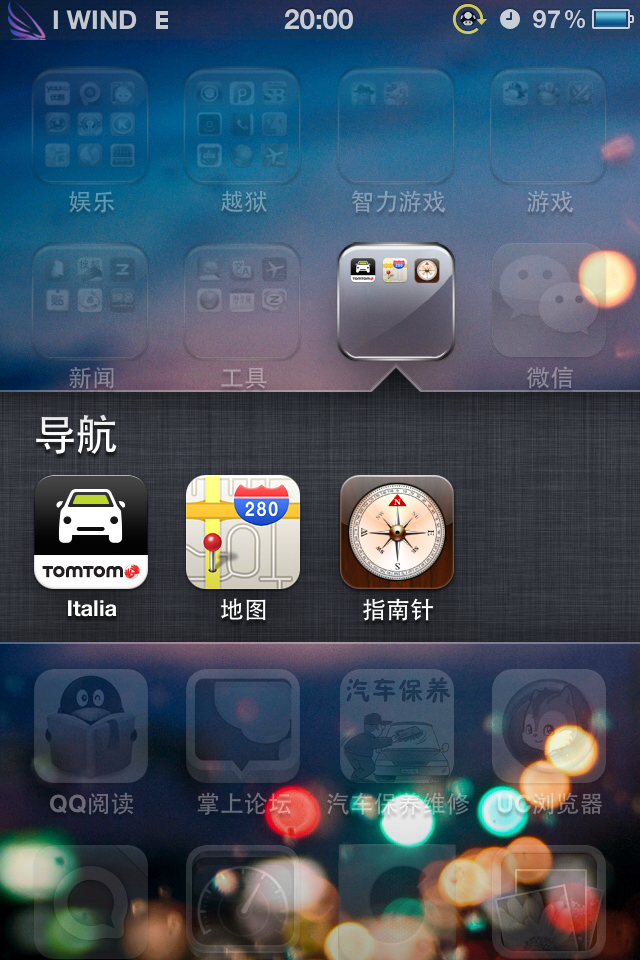This screenshot has height=960, width=640.
Task: Tap the dimmed 越狱 folder
Action: (243, 126)
